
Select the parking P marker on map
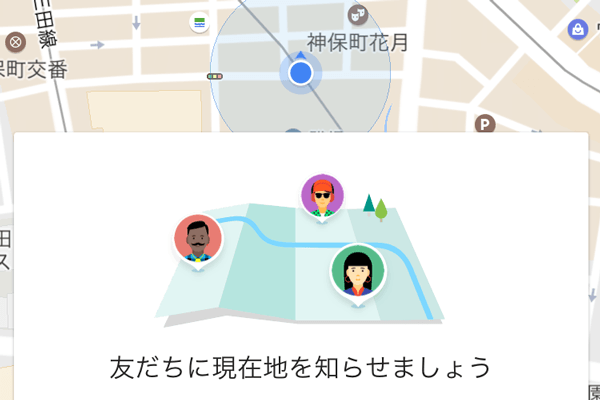pyautogui.click(x=485, y=125)
